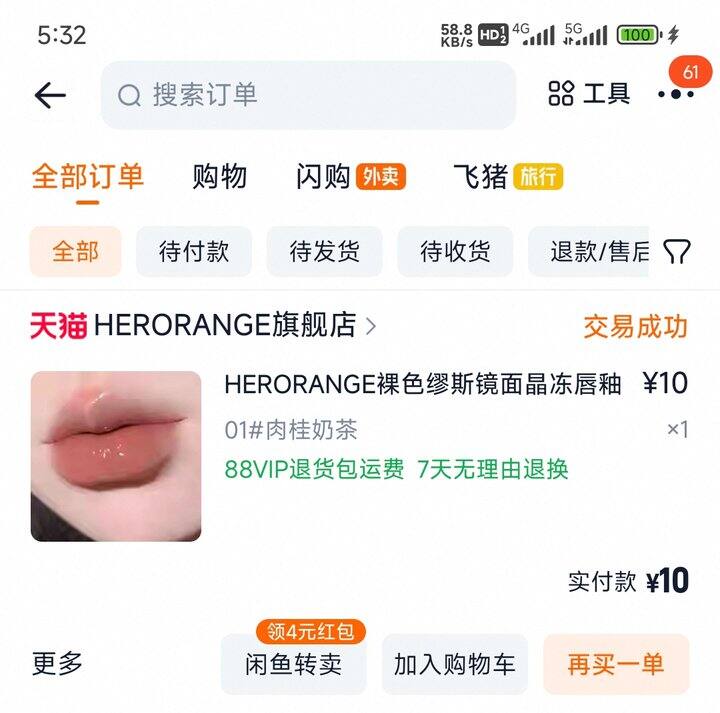The width and height of the screenshot is (720, 713).
Task: Reorder with 再买一单
Action: [x=616, y=664]
